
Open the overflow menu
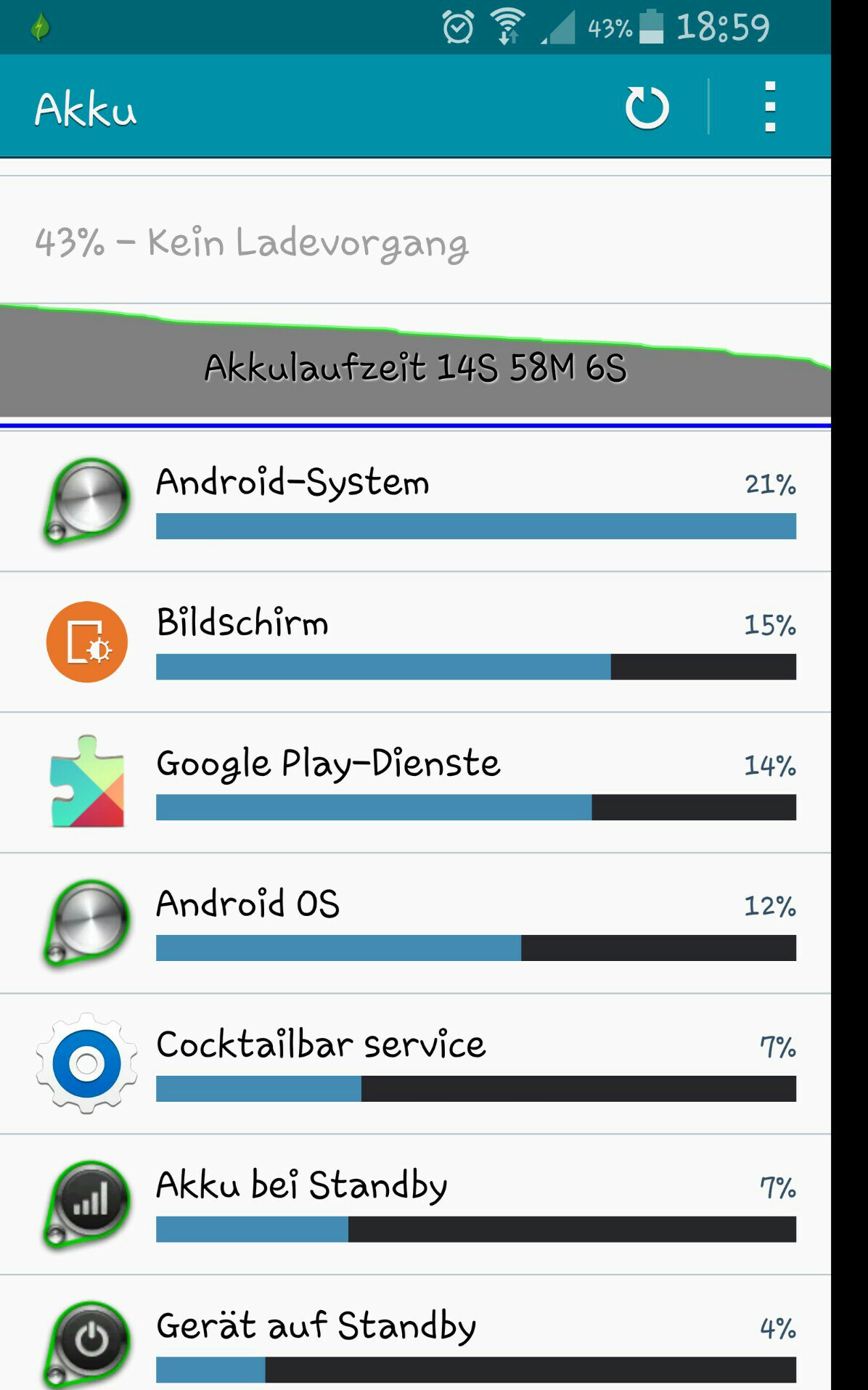(770, 107)
